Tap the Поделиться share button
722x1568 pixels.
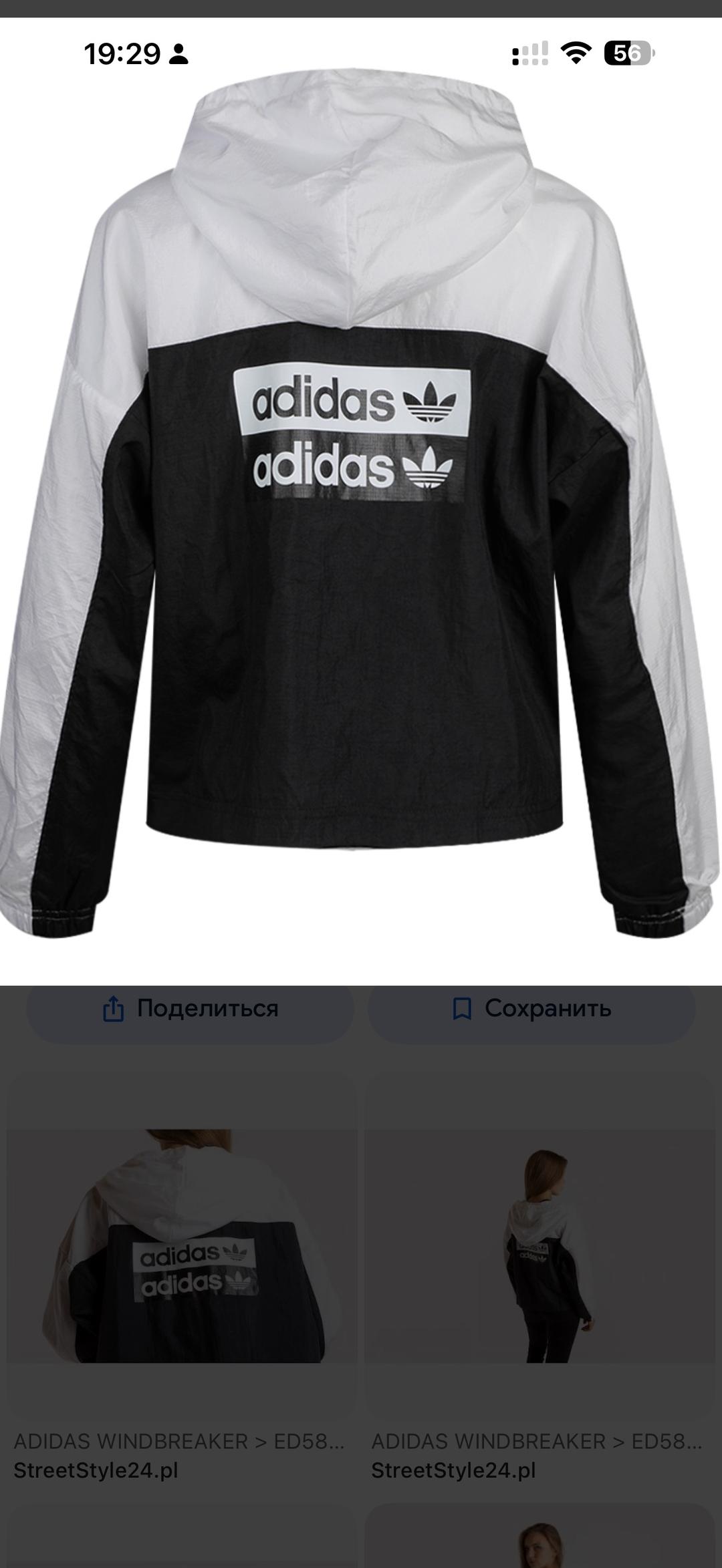point(190,1009)
